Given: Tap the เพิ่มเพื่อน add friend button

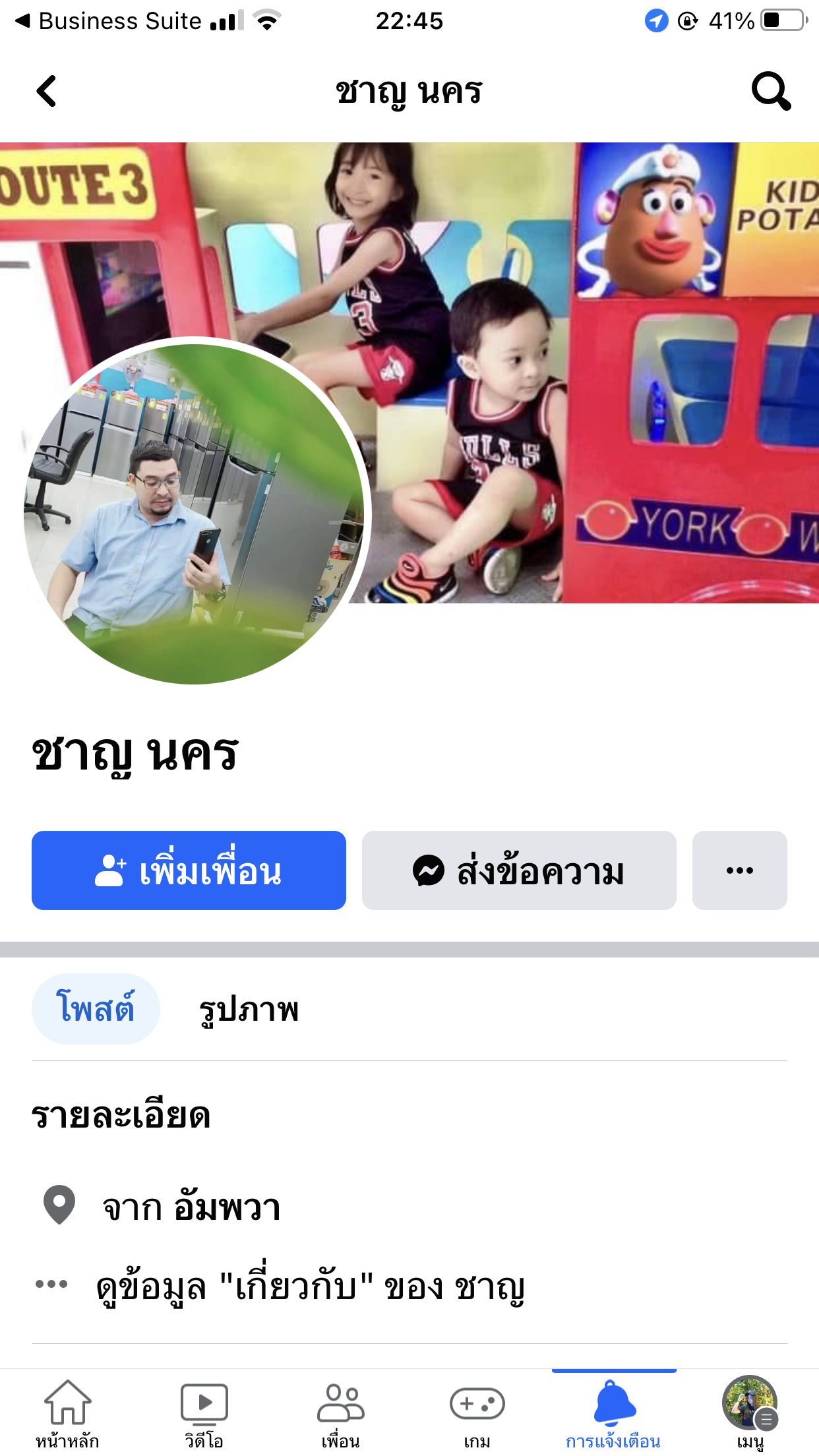Looking at the screenshot, I should pyautogui.click(x=189, y=870).
